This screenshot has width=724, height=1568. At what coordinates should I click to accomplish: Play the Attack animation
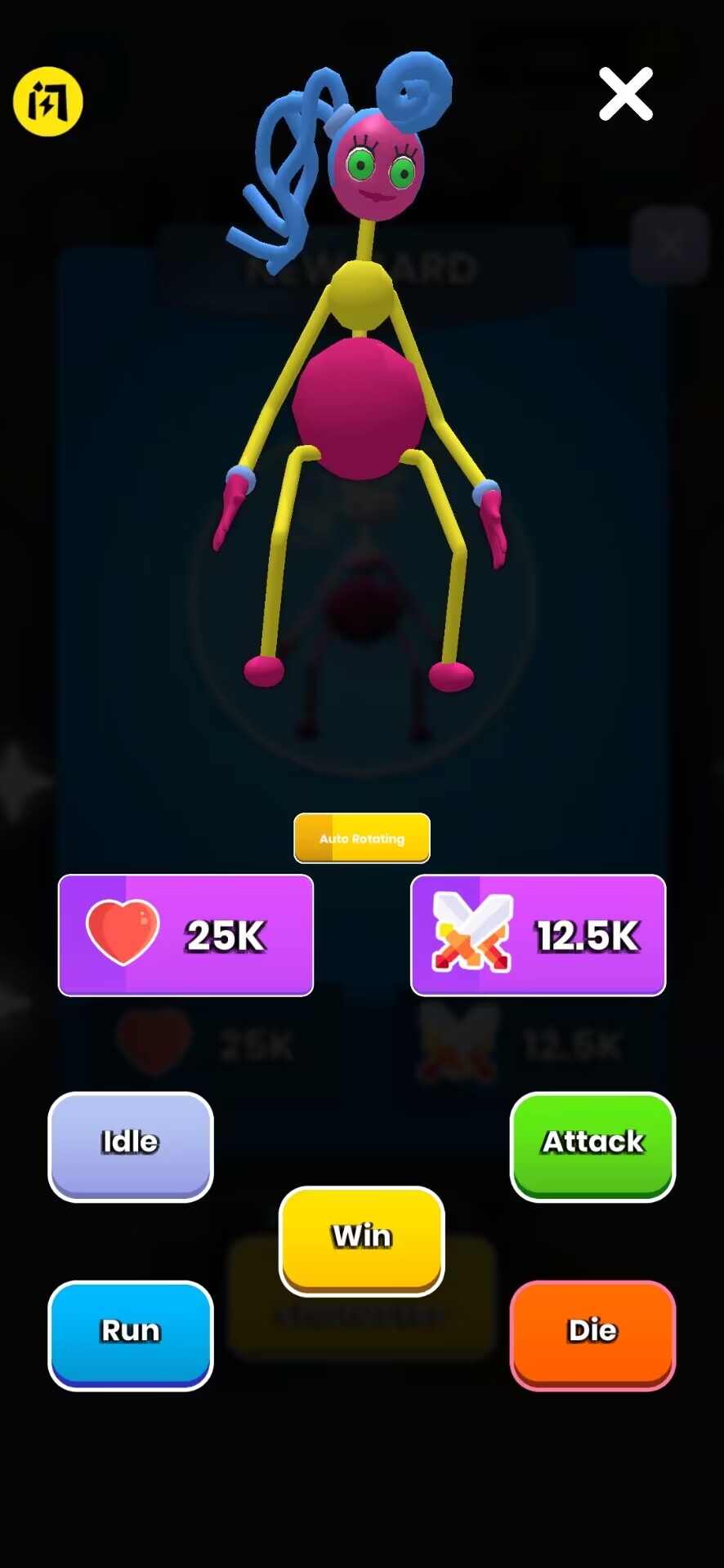coord(592,1145)
